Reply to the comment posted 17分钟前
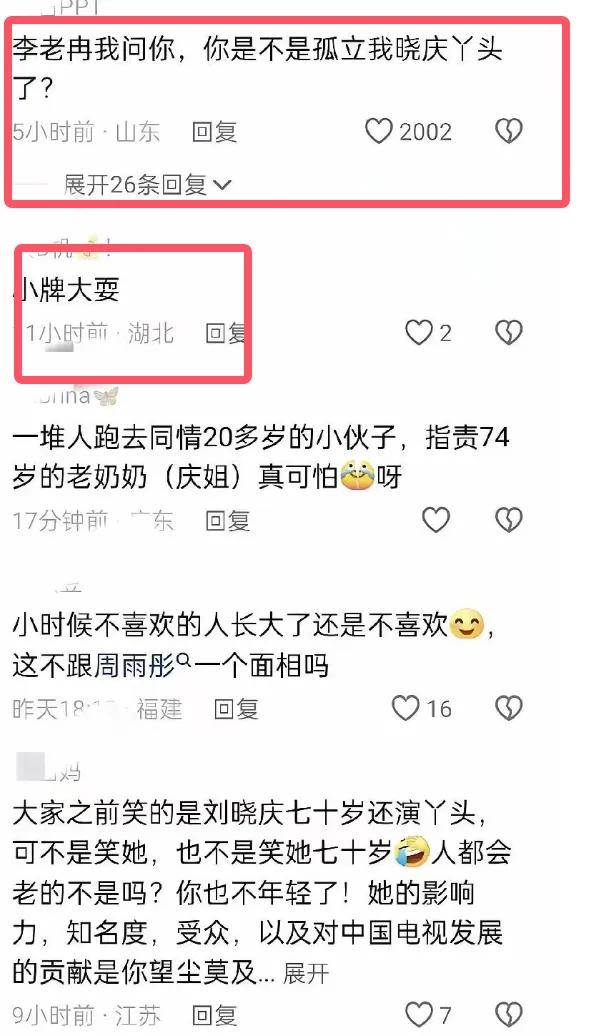Screen dimensions: 604x1036 click(x=227, y=521)
